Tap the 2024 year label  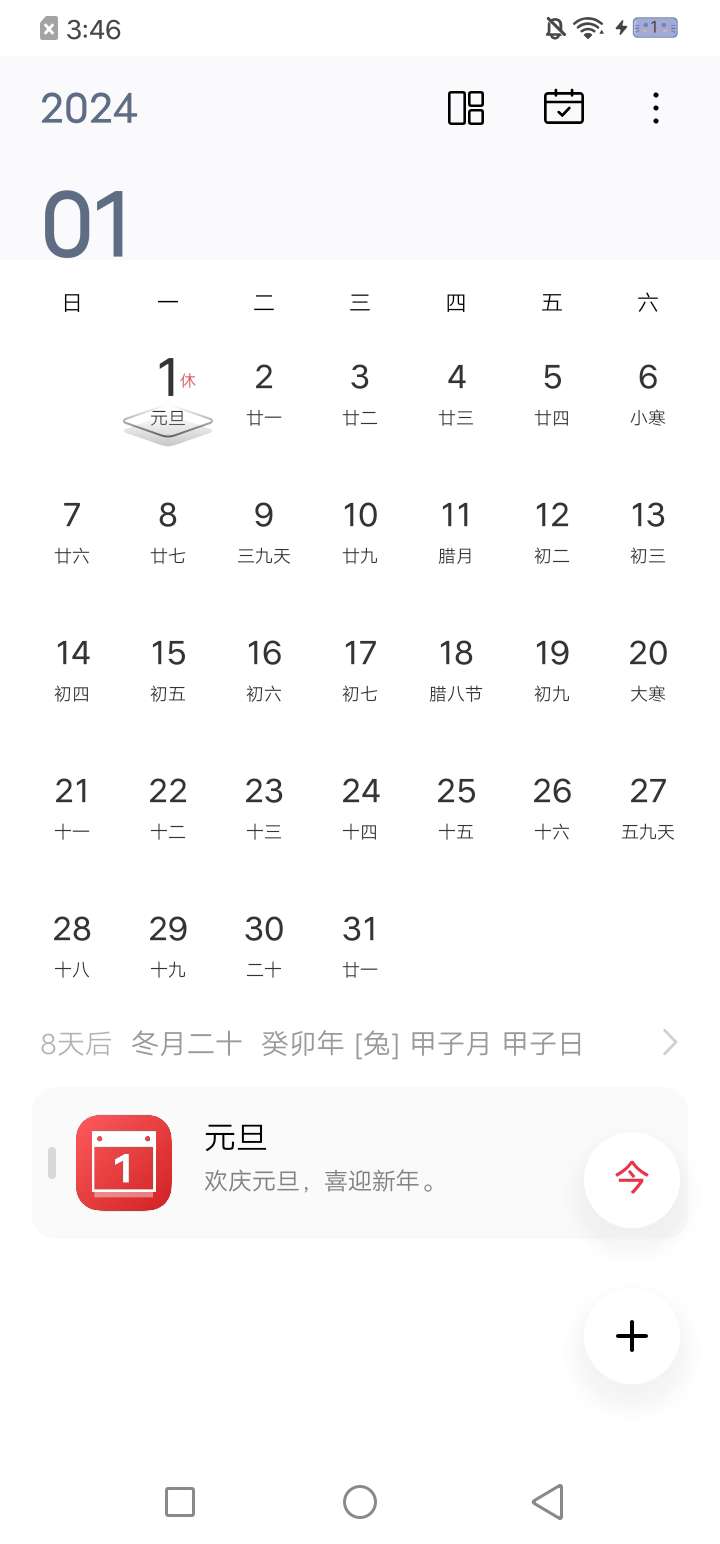pyautogui.click(x=89, y=108)
